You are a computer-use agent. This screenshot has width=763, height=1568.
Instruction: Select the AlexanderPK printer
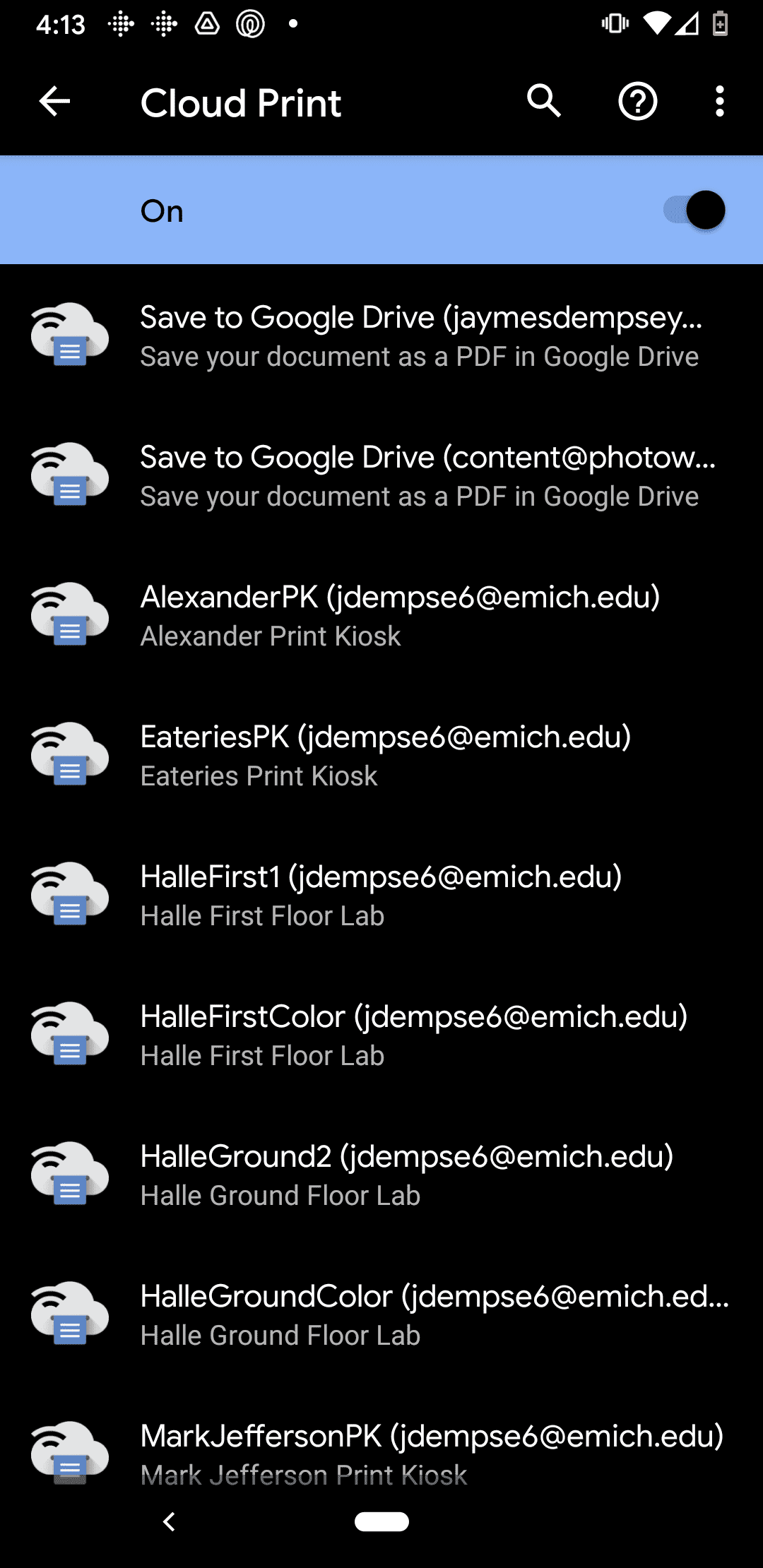point(381,615)
